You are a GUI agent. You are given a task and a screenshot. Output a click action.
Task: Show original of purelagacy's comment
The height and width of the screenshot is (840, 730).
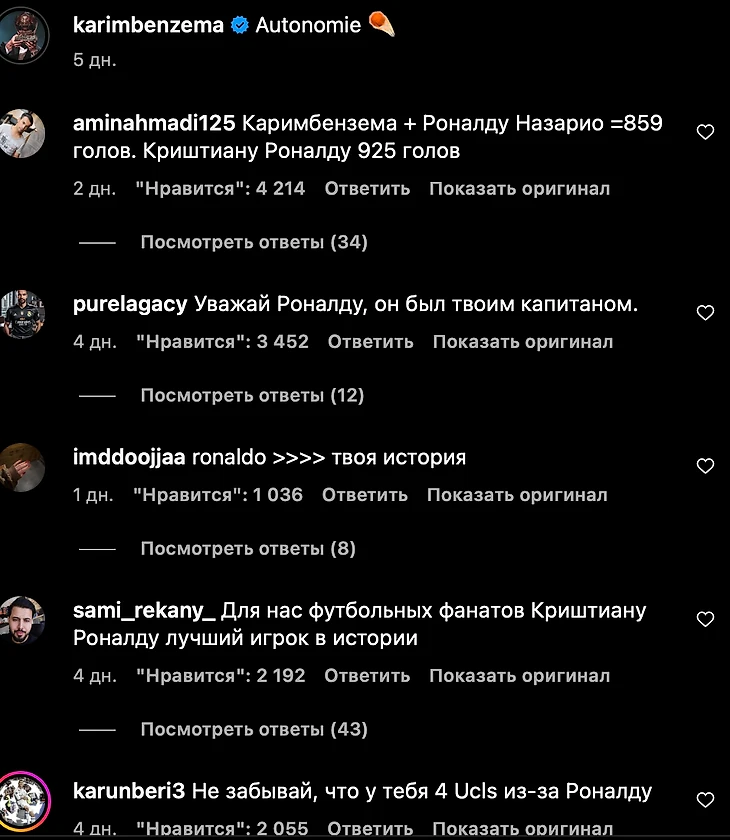click(522, 341)
